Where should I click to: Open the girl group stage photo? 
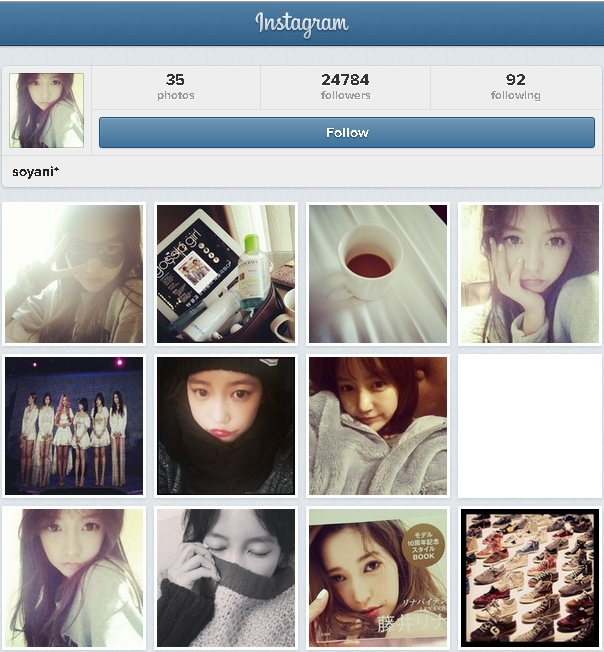[x=74, y=425]
